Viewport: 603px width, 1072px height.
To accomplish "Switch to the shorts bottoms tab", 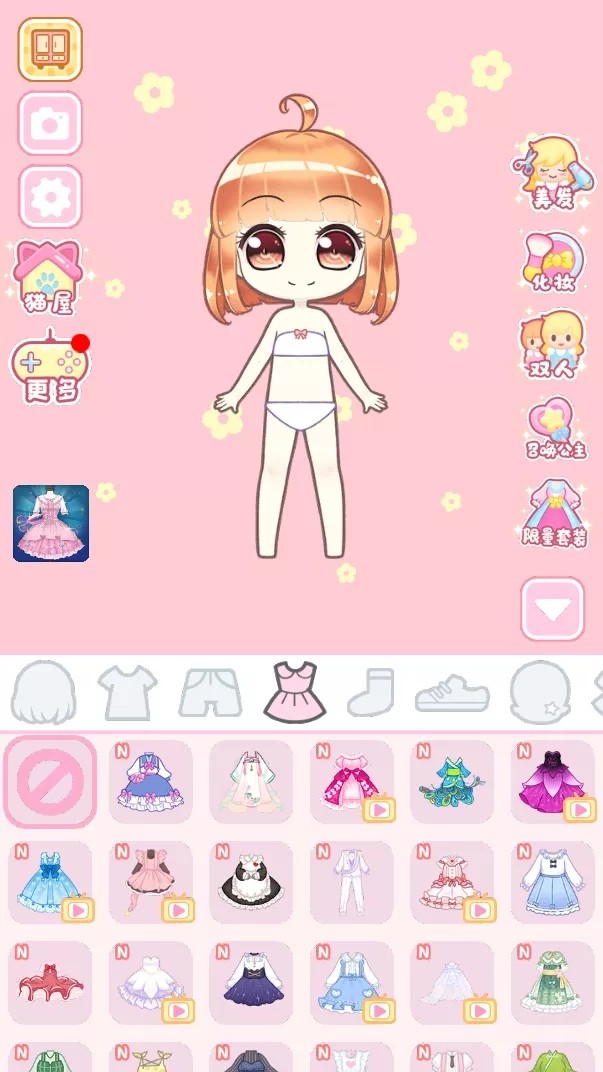I will [x=210, y=692].
